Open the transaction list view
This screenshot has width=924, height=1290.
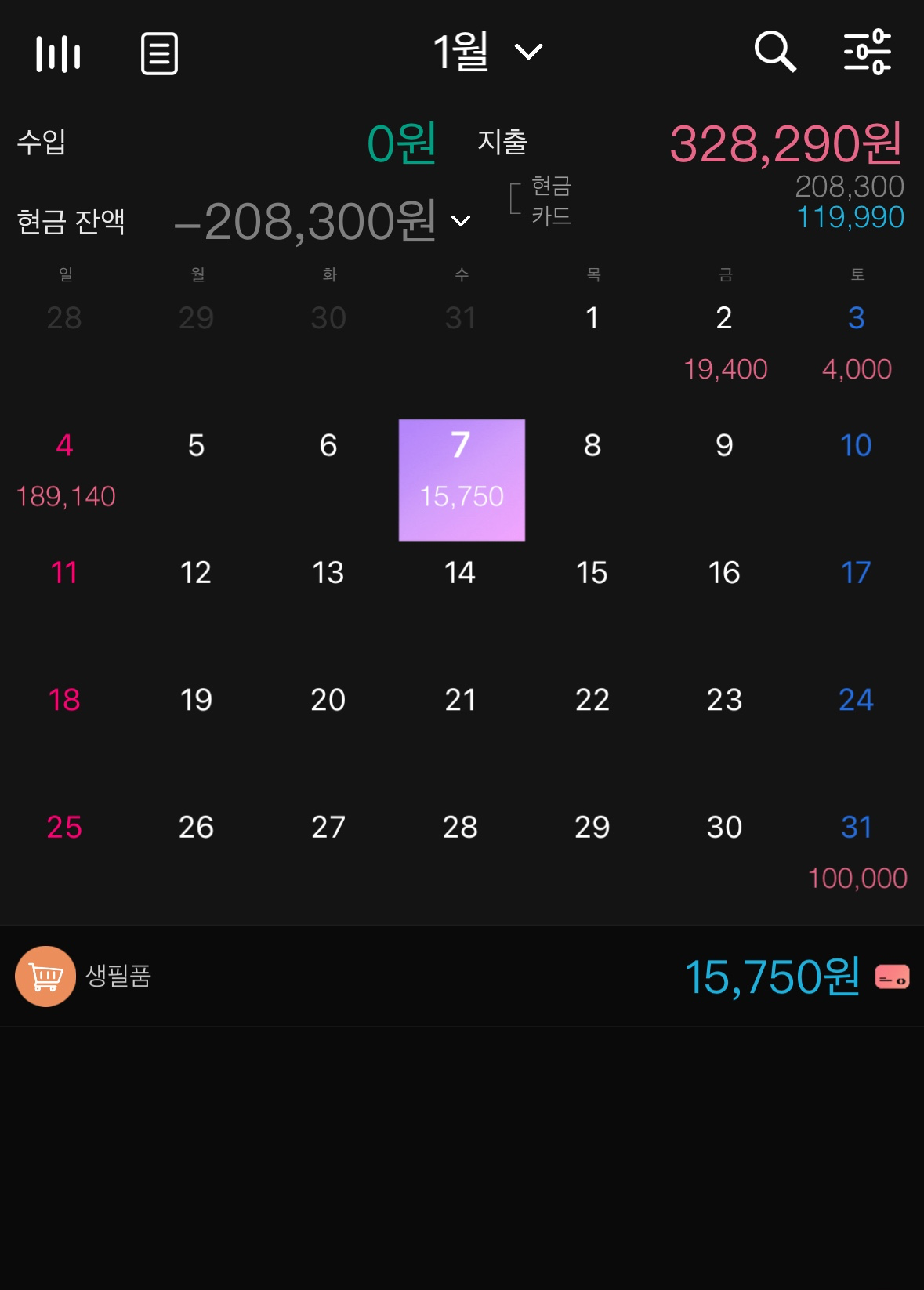click(159, 53)
